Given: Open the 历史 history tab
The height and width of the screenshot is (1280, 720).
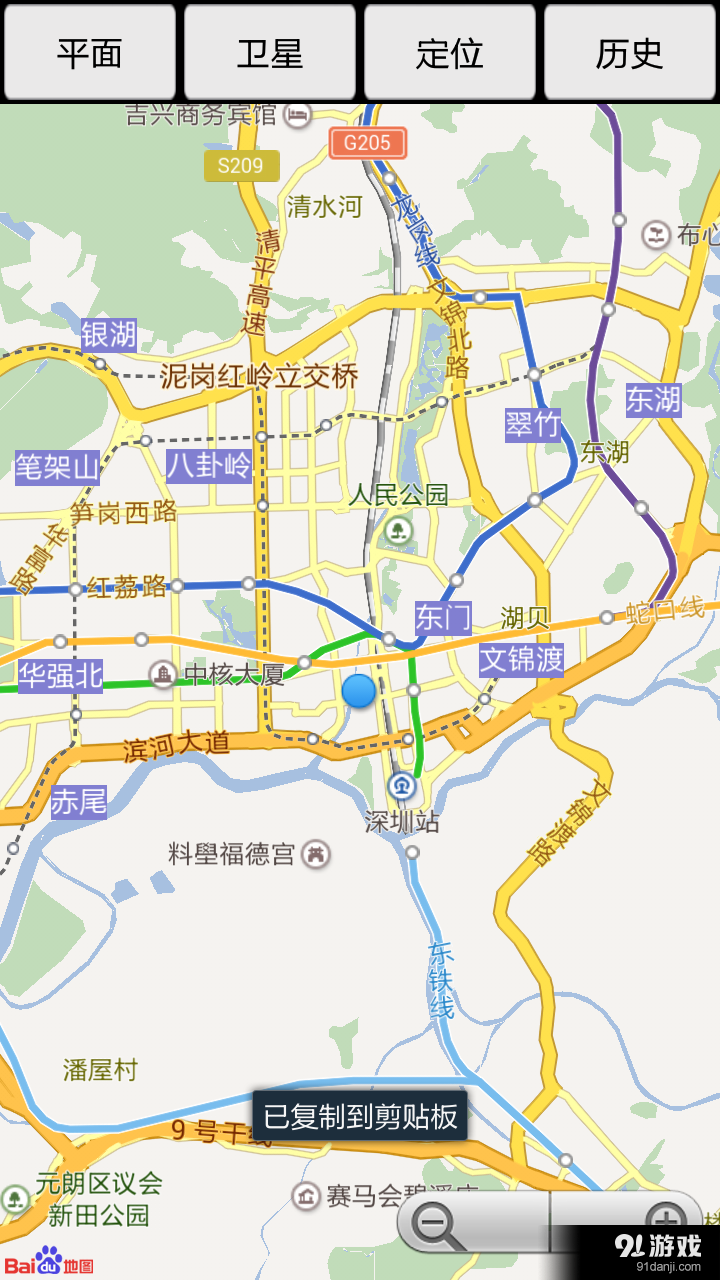Looking at the screenshot, I should click(x=629, y=52).
